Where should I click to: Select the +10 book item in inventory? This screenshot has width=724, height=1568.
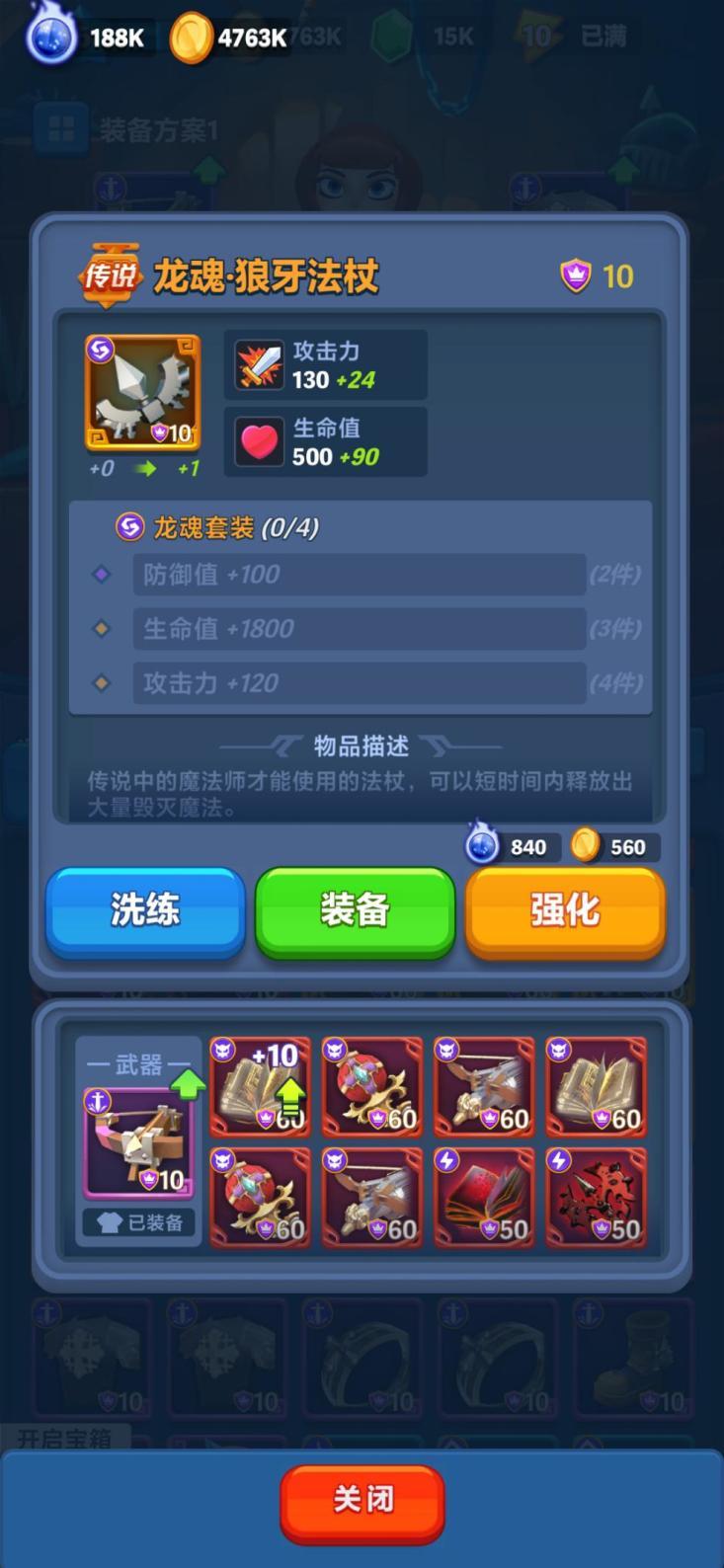point(260,1086)
